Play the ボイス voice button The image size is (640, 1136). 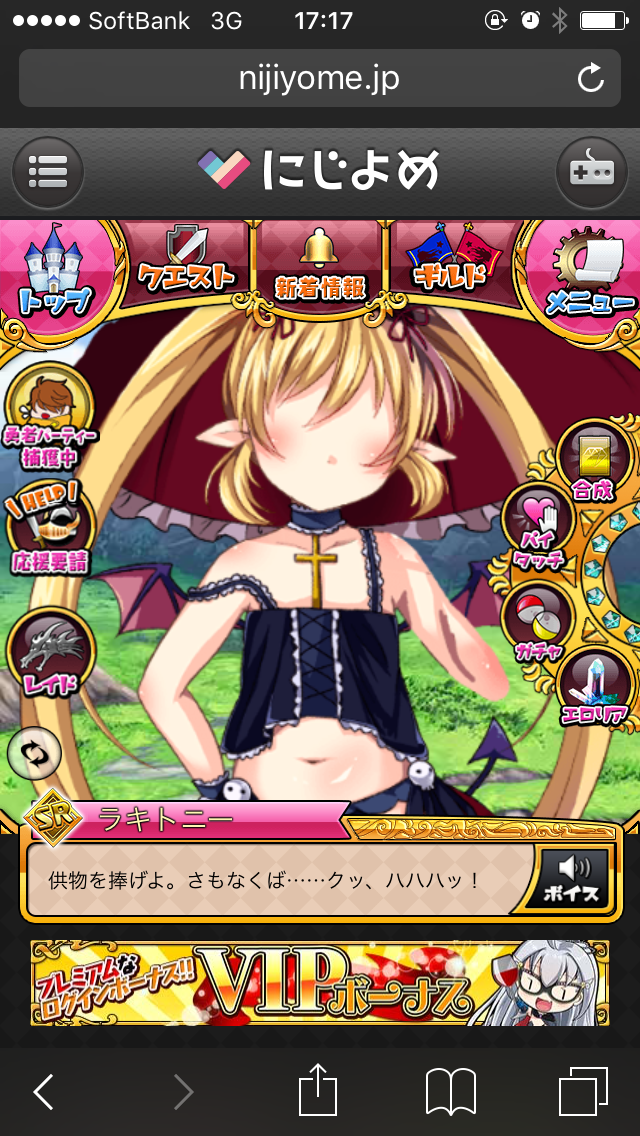tap(573, 880)
